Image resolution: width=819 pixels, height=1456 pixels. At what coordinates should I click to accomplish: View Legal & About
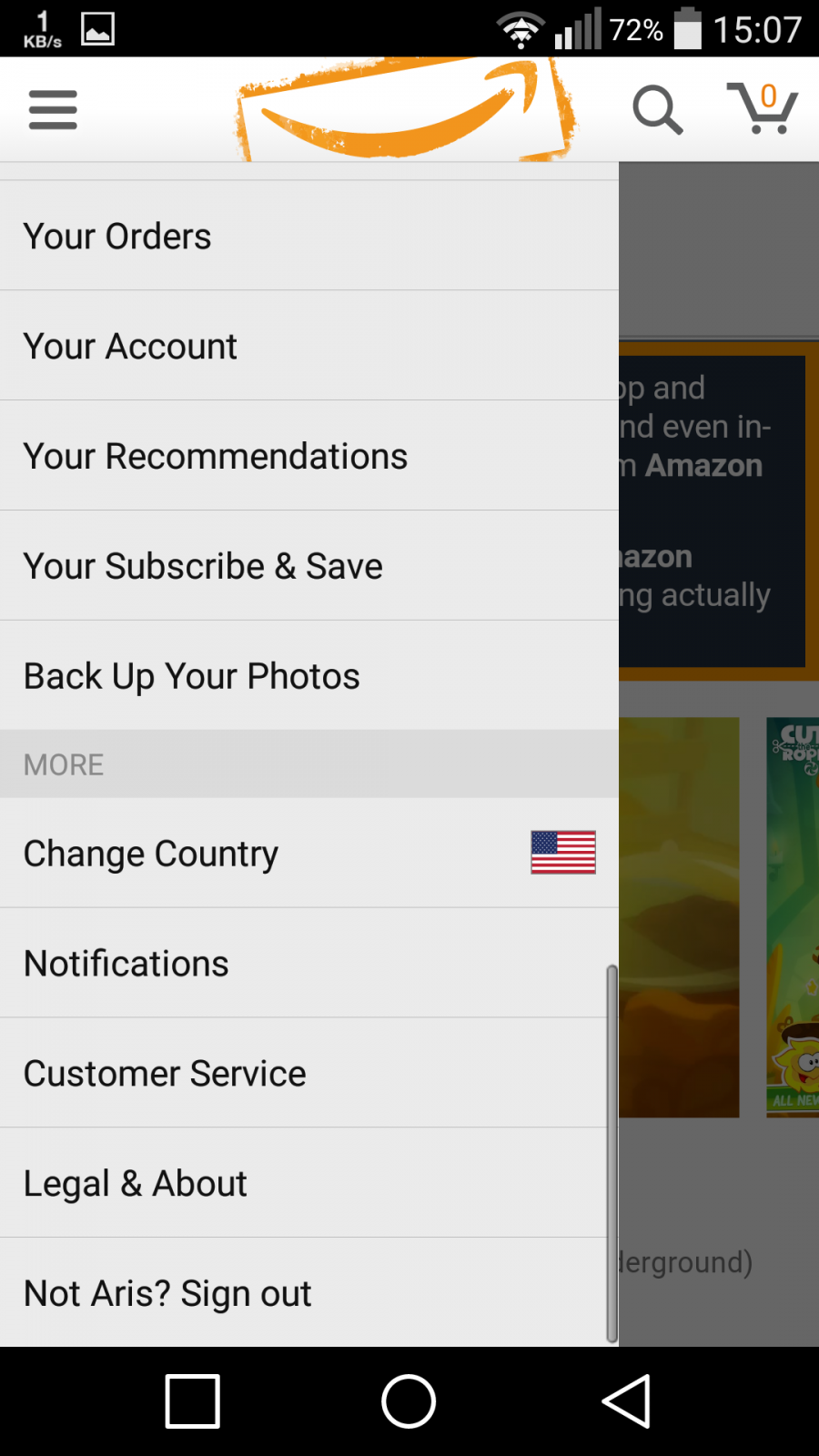click(x=309, y=1183)
